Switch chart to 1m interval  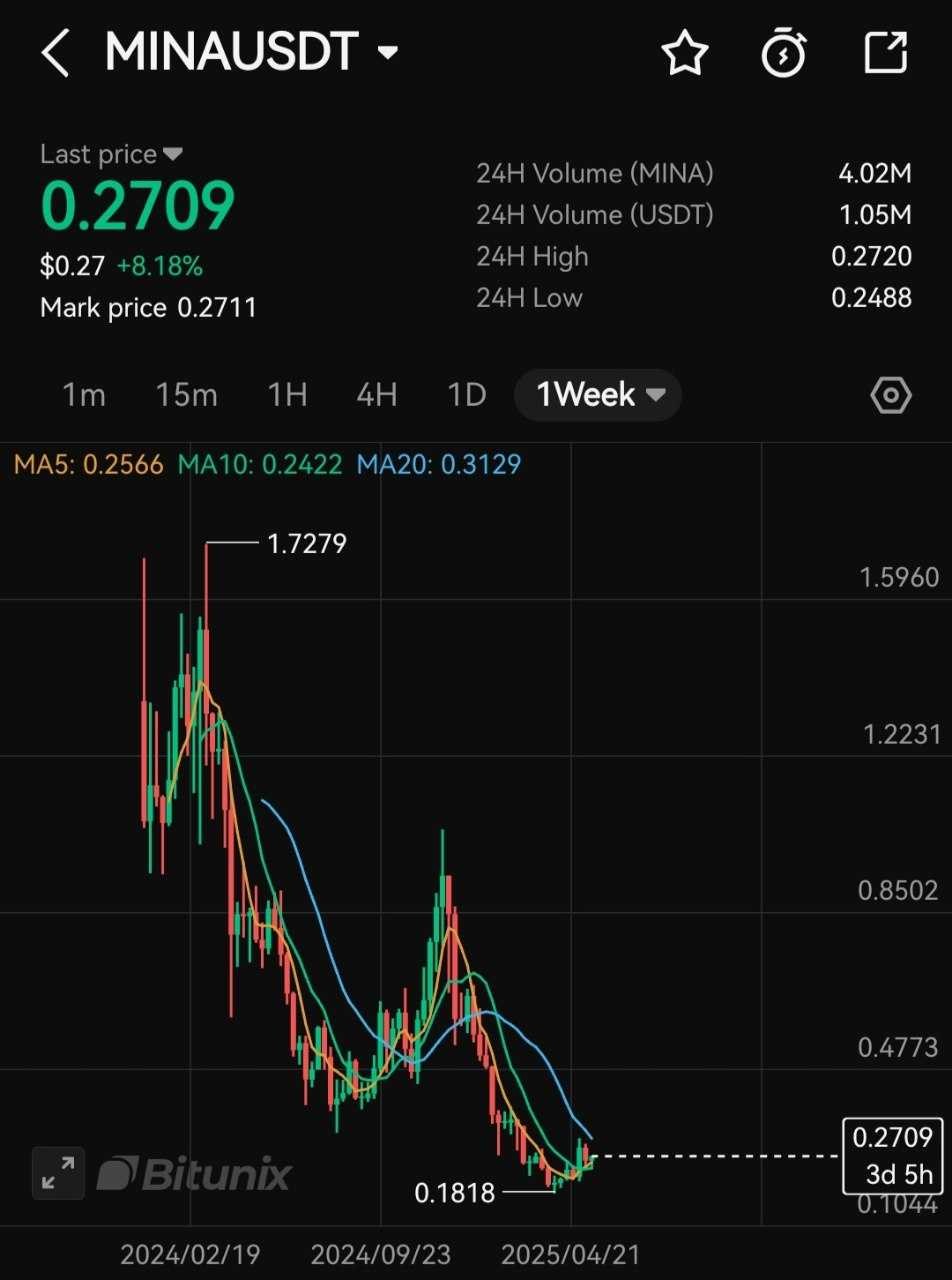[x=84, y=395]
